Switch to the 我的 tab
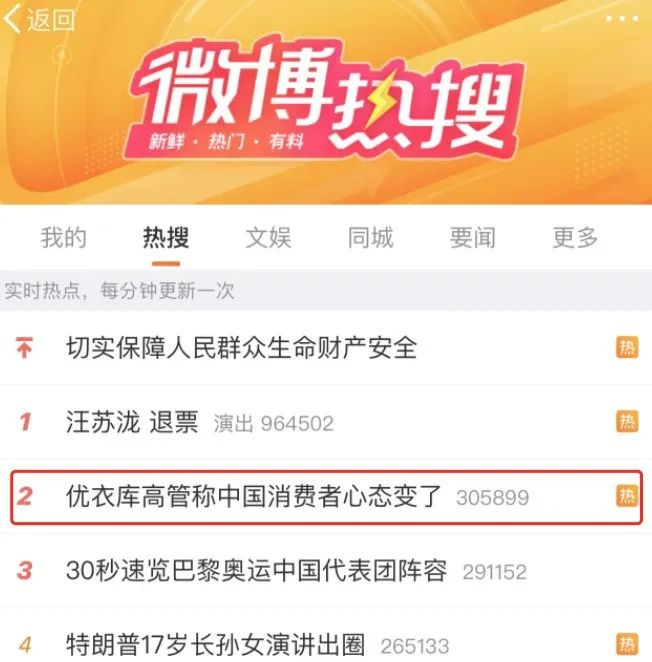Screen dimensions: 652x662 [63, 237]
